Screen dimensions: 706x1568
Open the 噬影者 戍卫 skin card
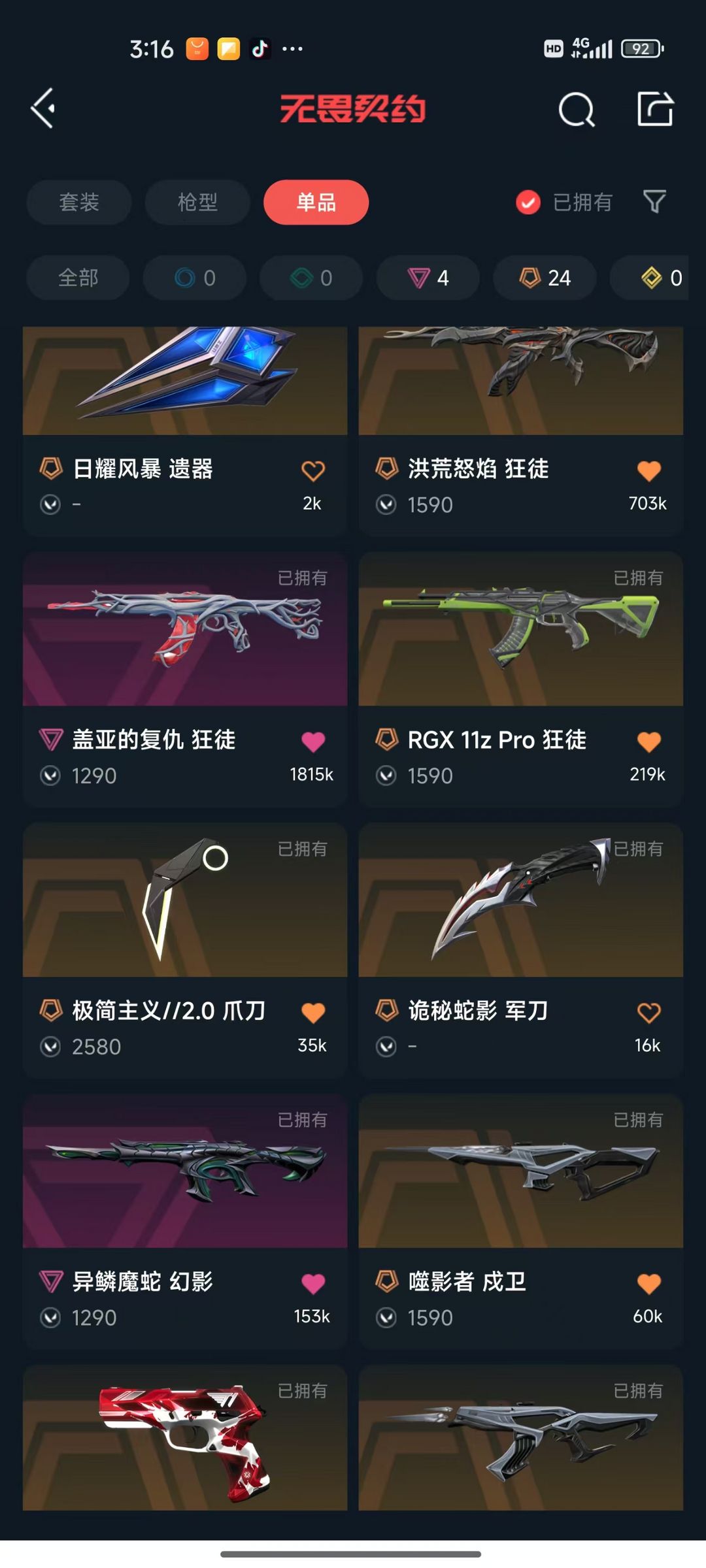tap(521, 1222)
